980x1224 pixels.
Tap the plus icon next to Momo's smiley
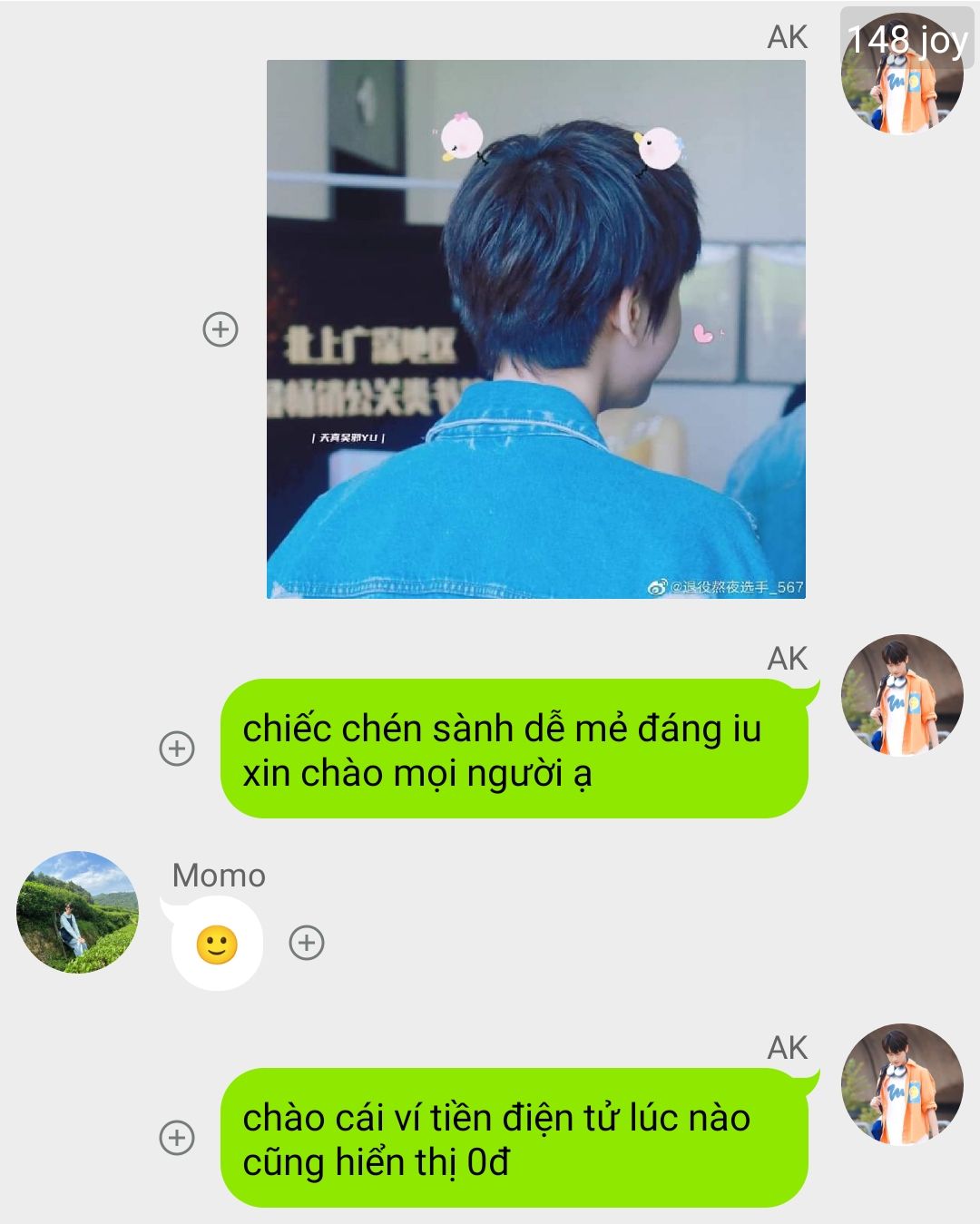coord(307,943)
